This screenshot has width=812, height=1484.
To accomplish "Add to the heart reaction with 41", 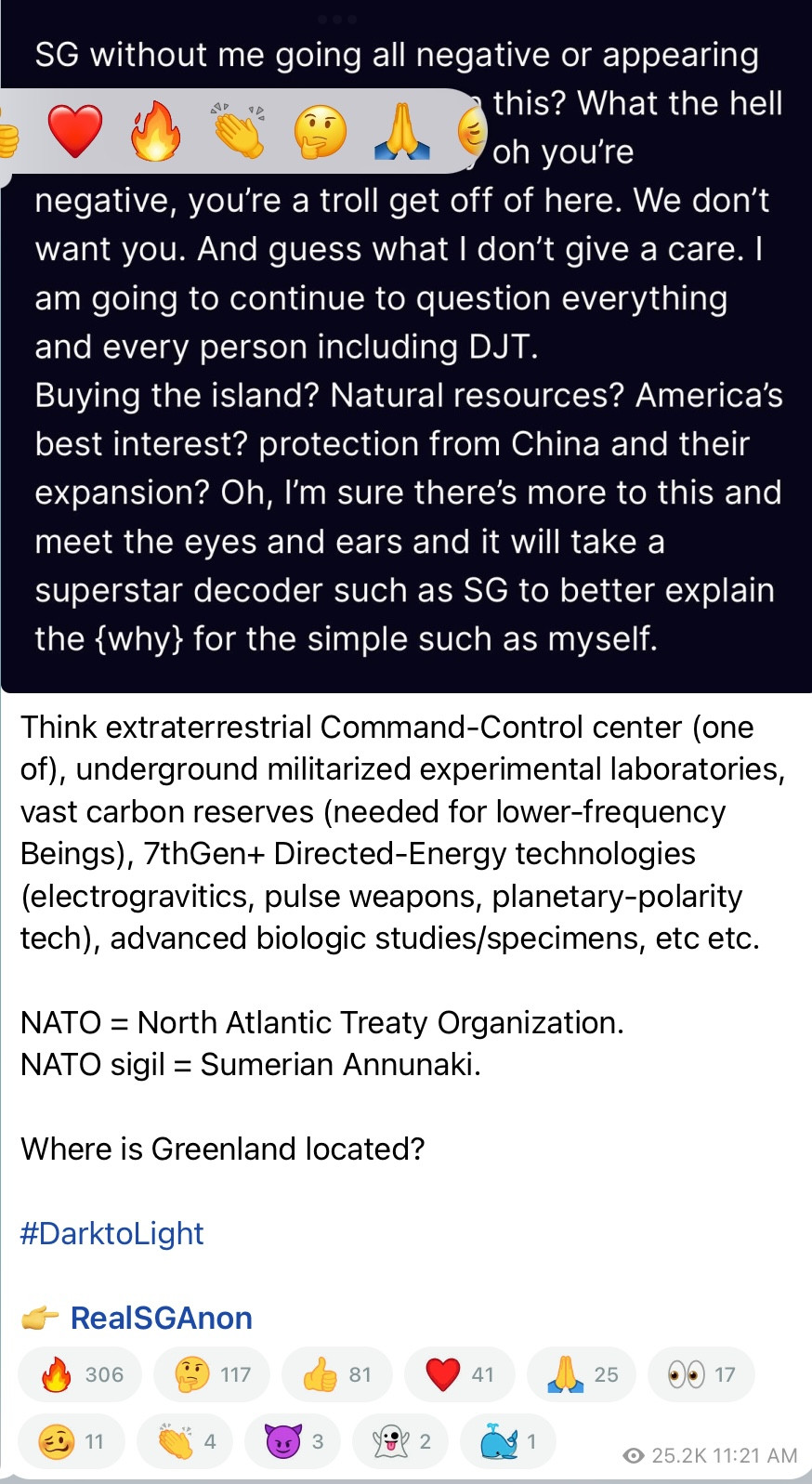I will (460, 1374).
